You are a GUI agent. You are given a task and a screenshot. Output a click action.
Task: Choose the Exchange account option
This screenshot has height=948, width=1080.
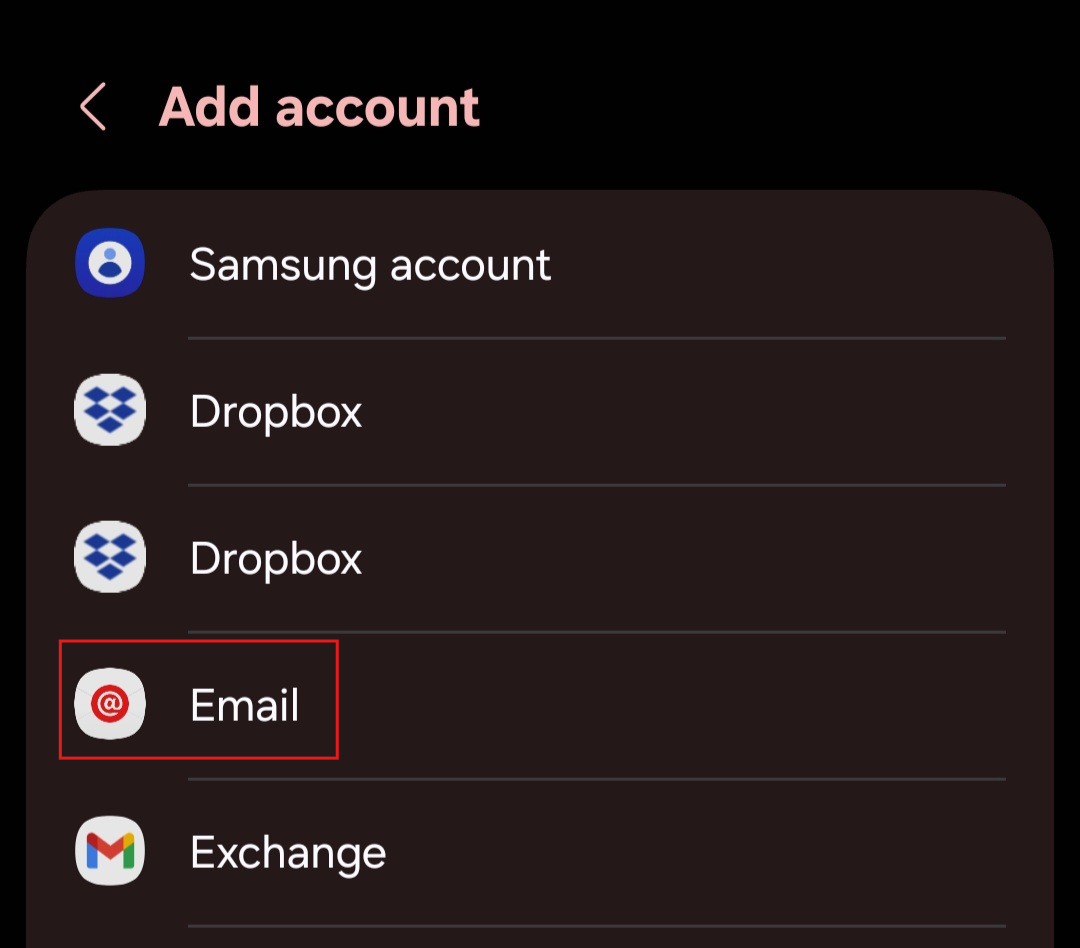[288, 853]
